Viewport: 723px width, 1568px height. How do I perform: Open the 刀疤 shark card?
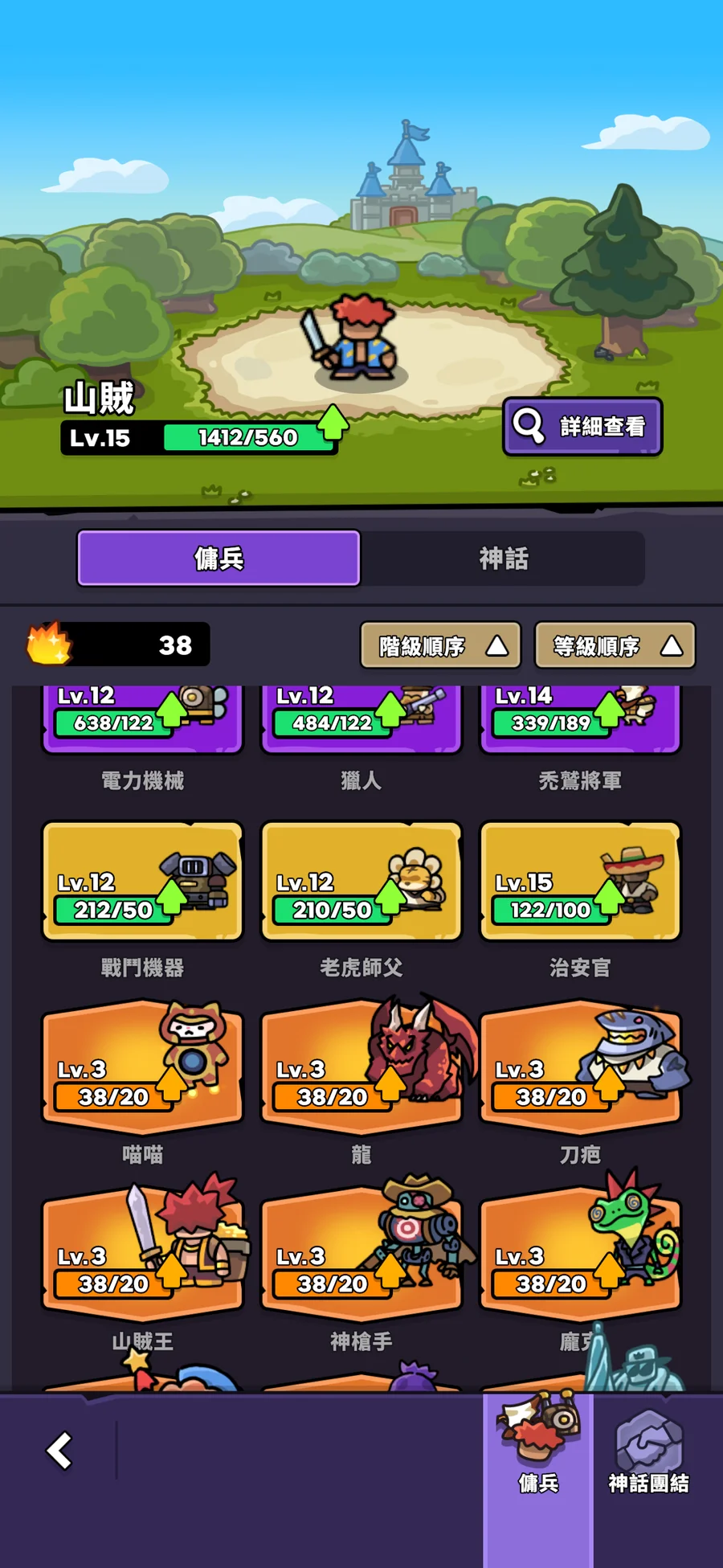point(580,1066)
